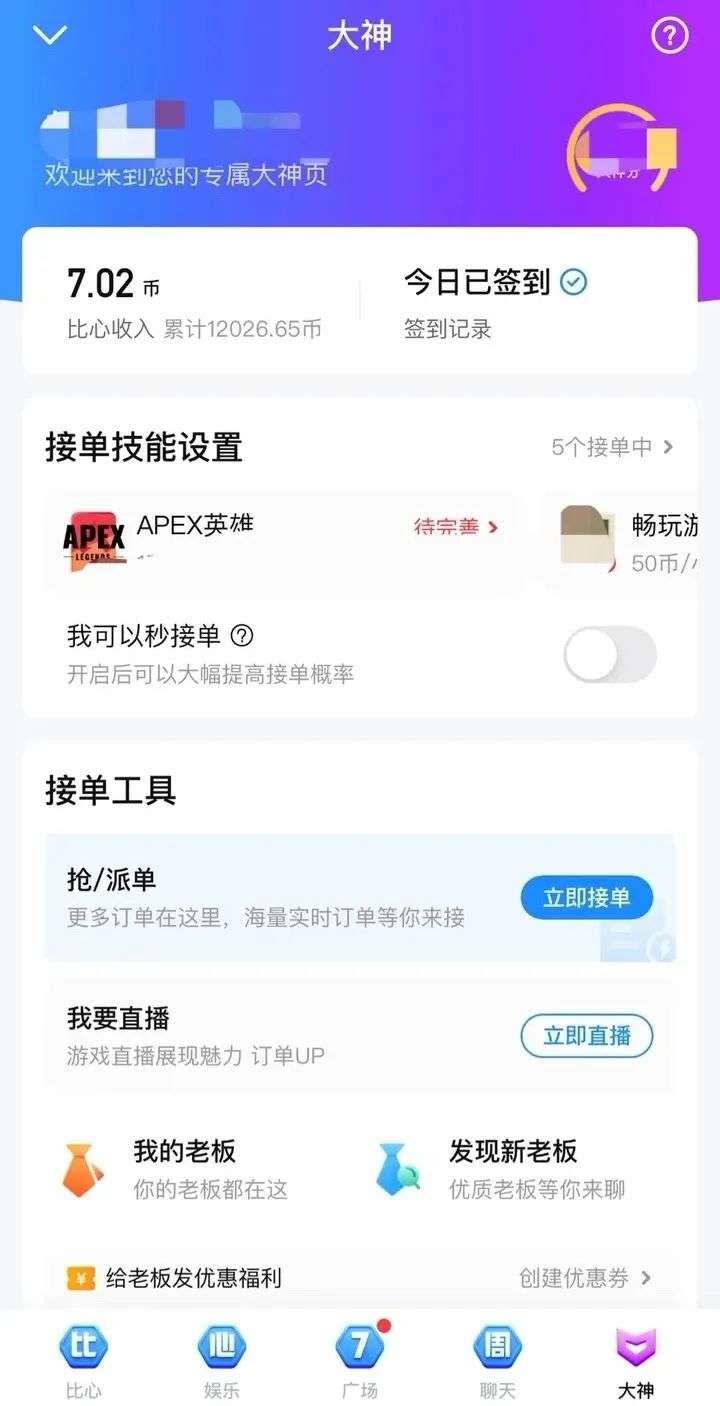Show info about 我可以秒接单
The width and height of the screenshot is (720, 1406).
242,636
